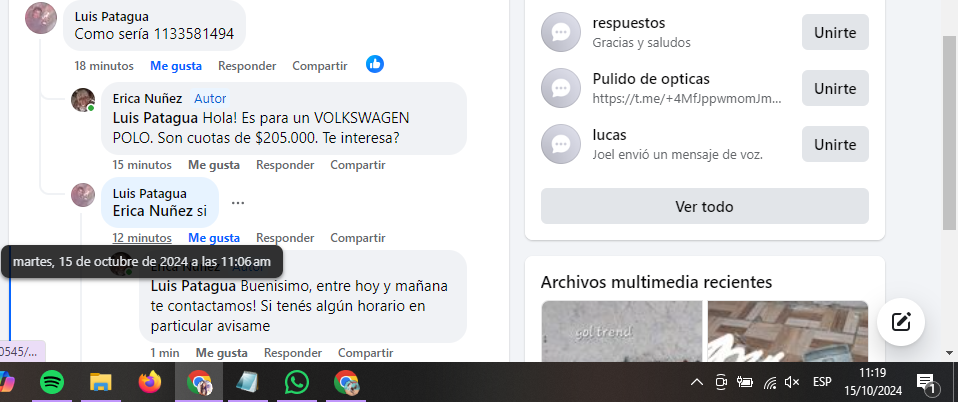Compose a new message with pencil icon
Viewport: 958px width, 402px height.
pyautogui.click(x=901, y=322)
